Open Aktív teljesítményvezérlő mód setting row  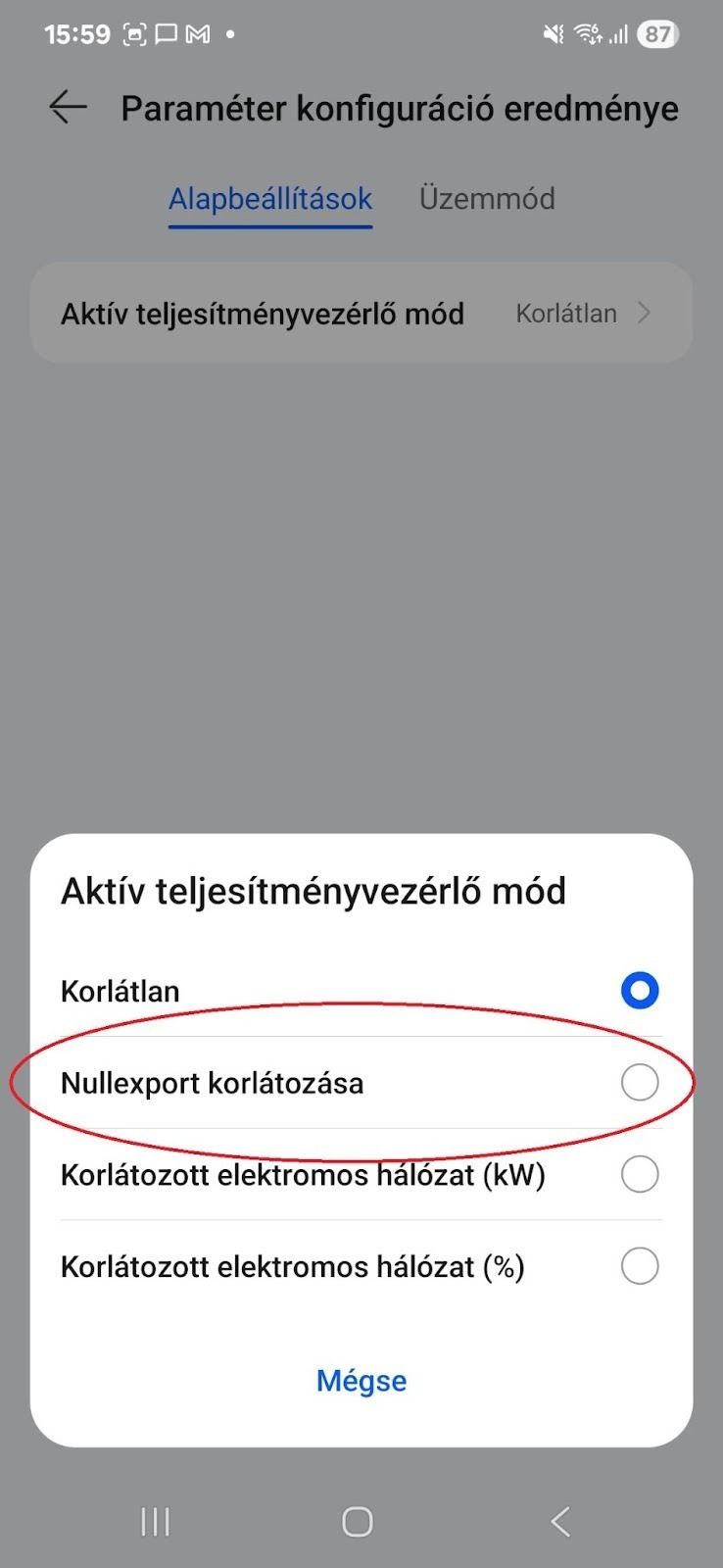pos(361,314)
